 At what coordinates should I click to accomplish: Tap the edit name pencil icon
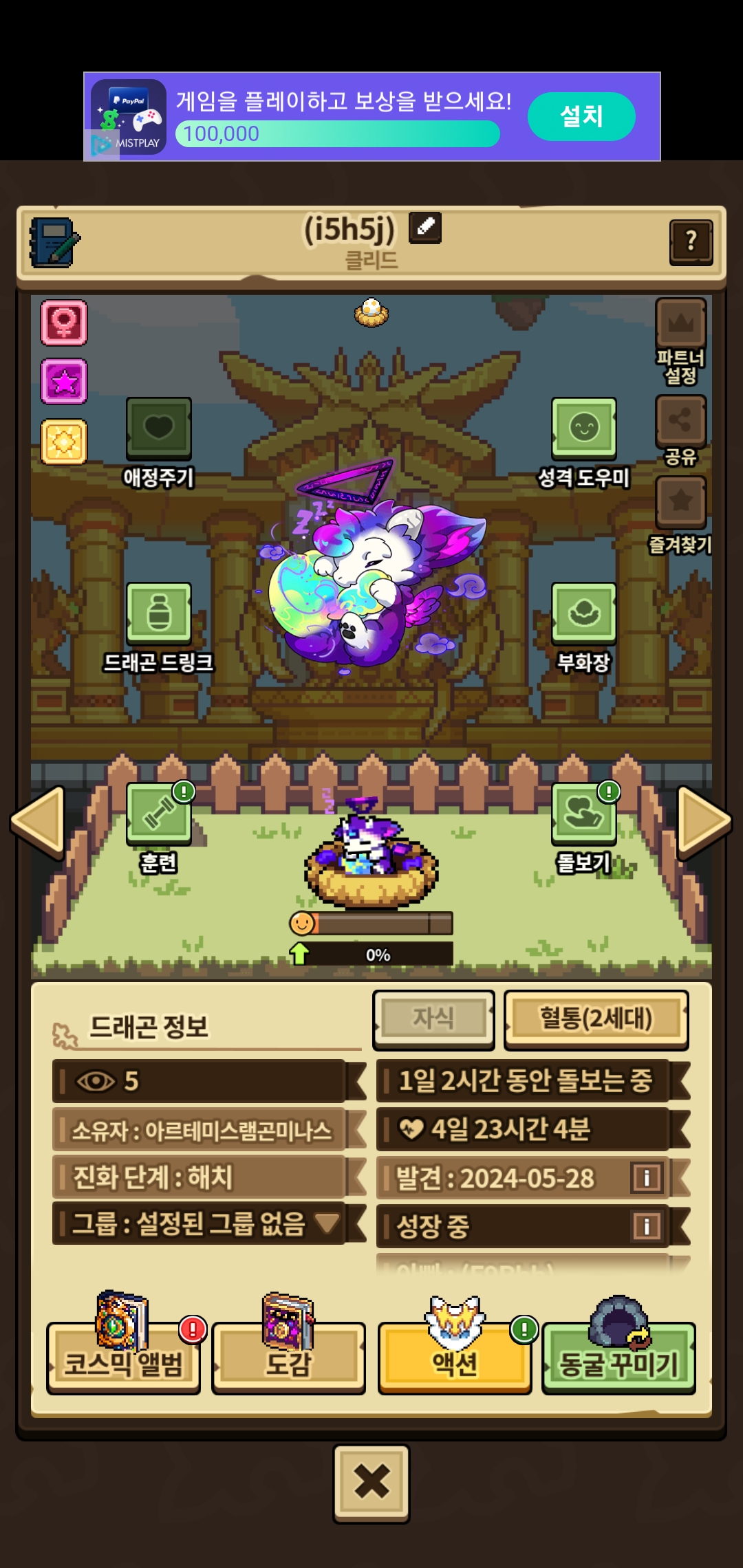(x=424, y=228)
